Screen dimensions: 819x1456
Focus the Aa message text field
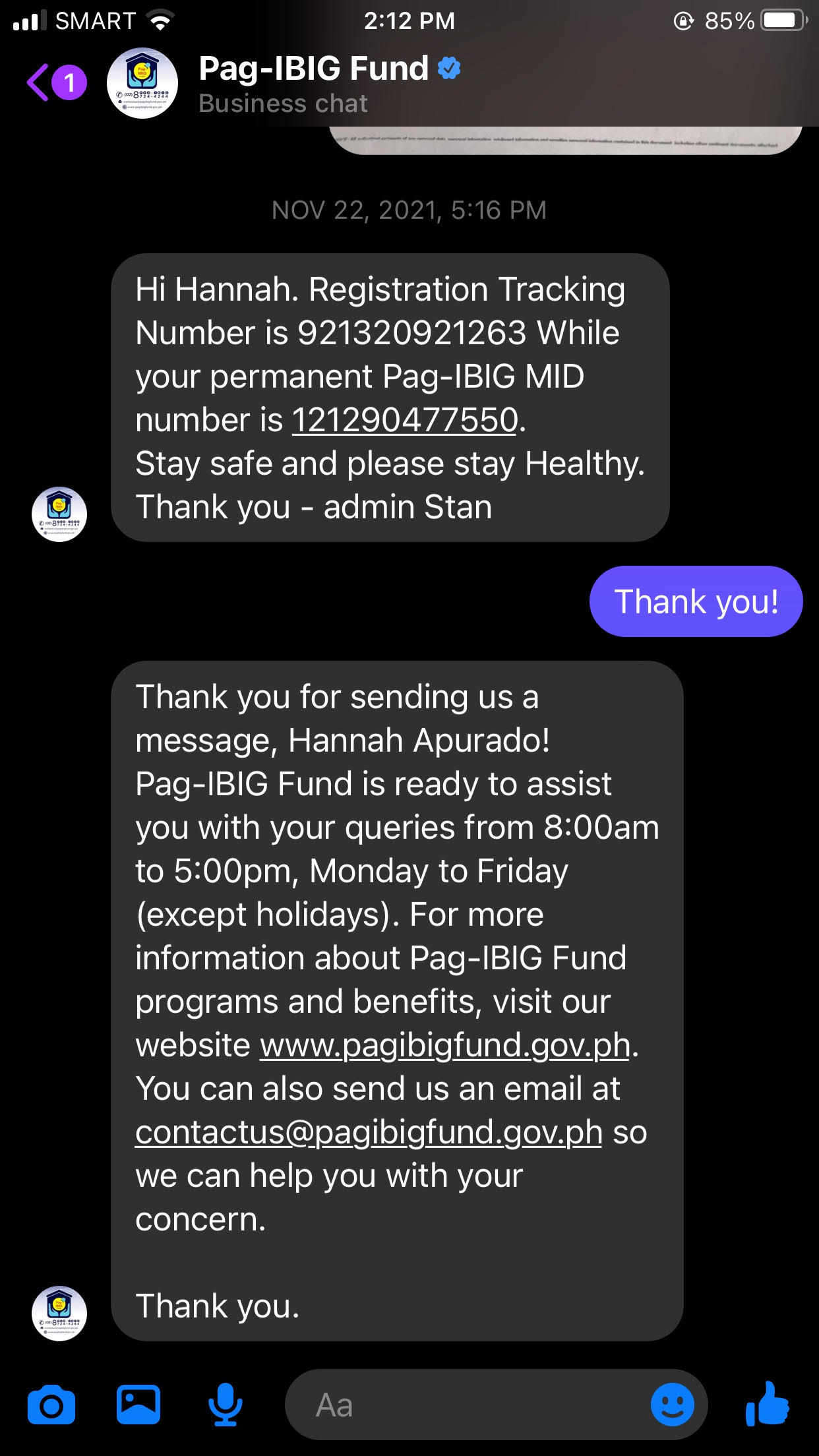click(x=462, y=1405)
